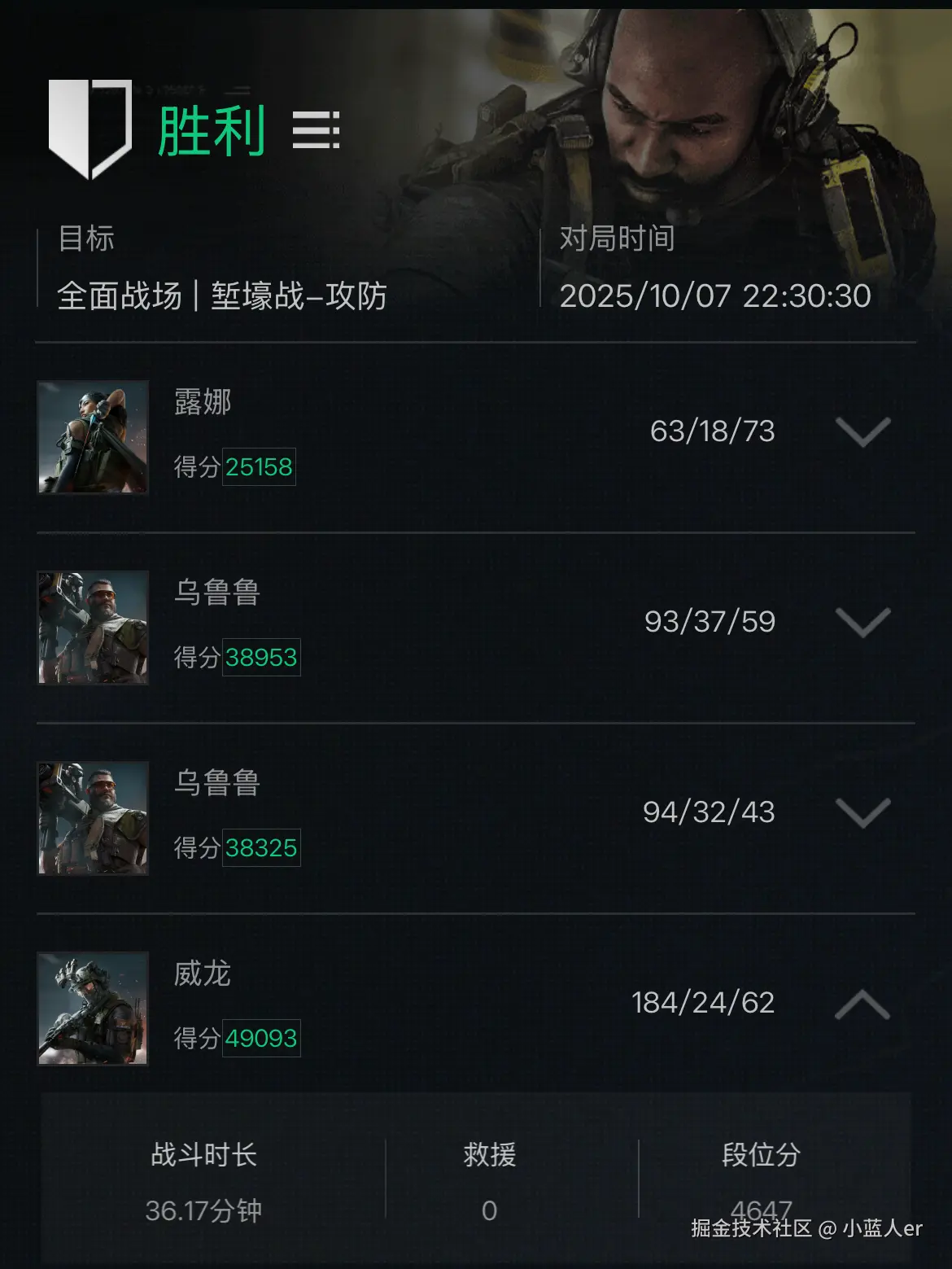Select 威龙's character portrait

point(92,1009)
